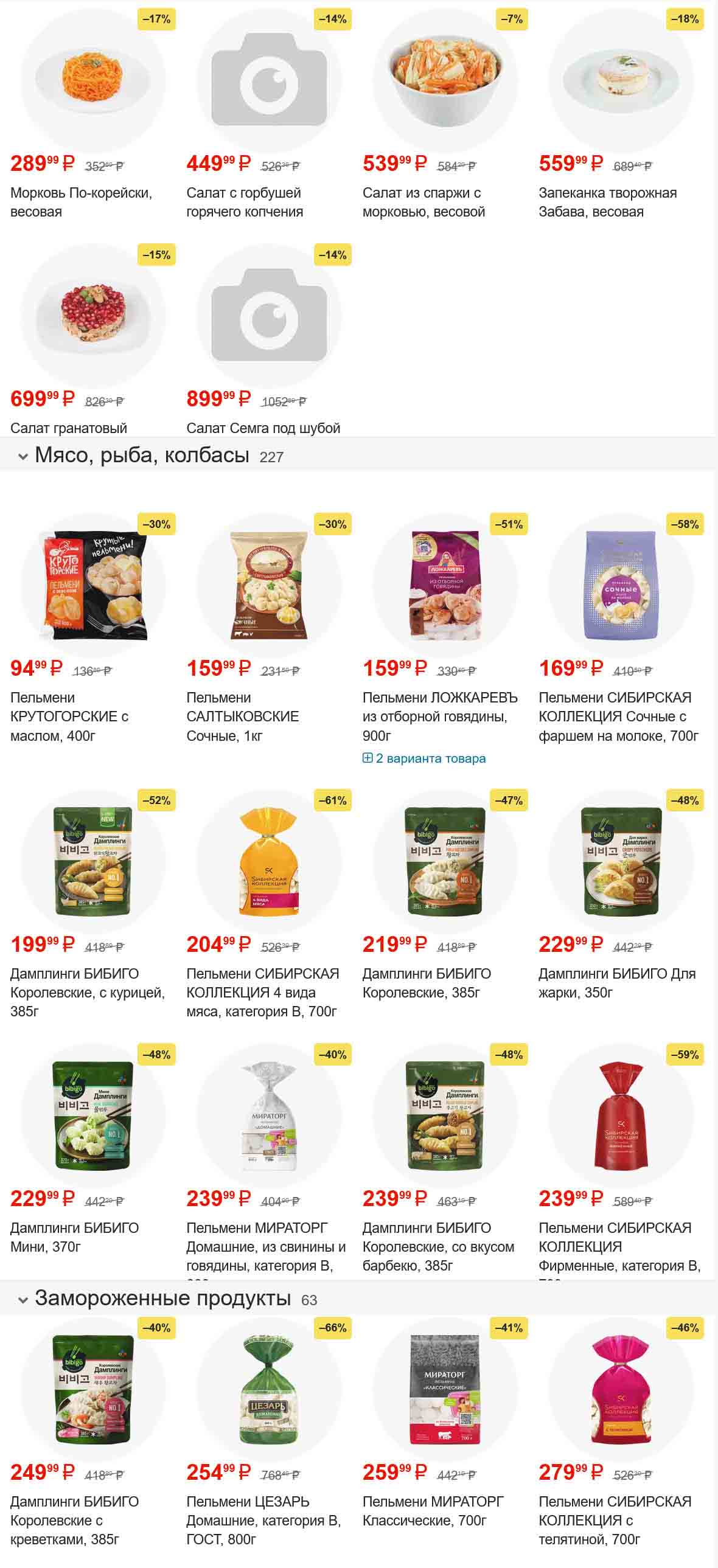
Task: View Дамплинги БИБИГО Мини 370г
Action: [x=74, y=1237]
